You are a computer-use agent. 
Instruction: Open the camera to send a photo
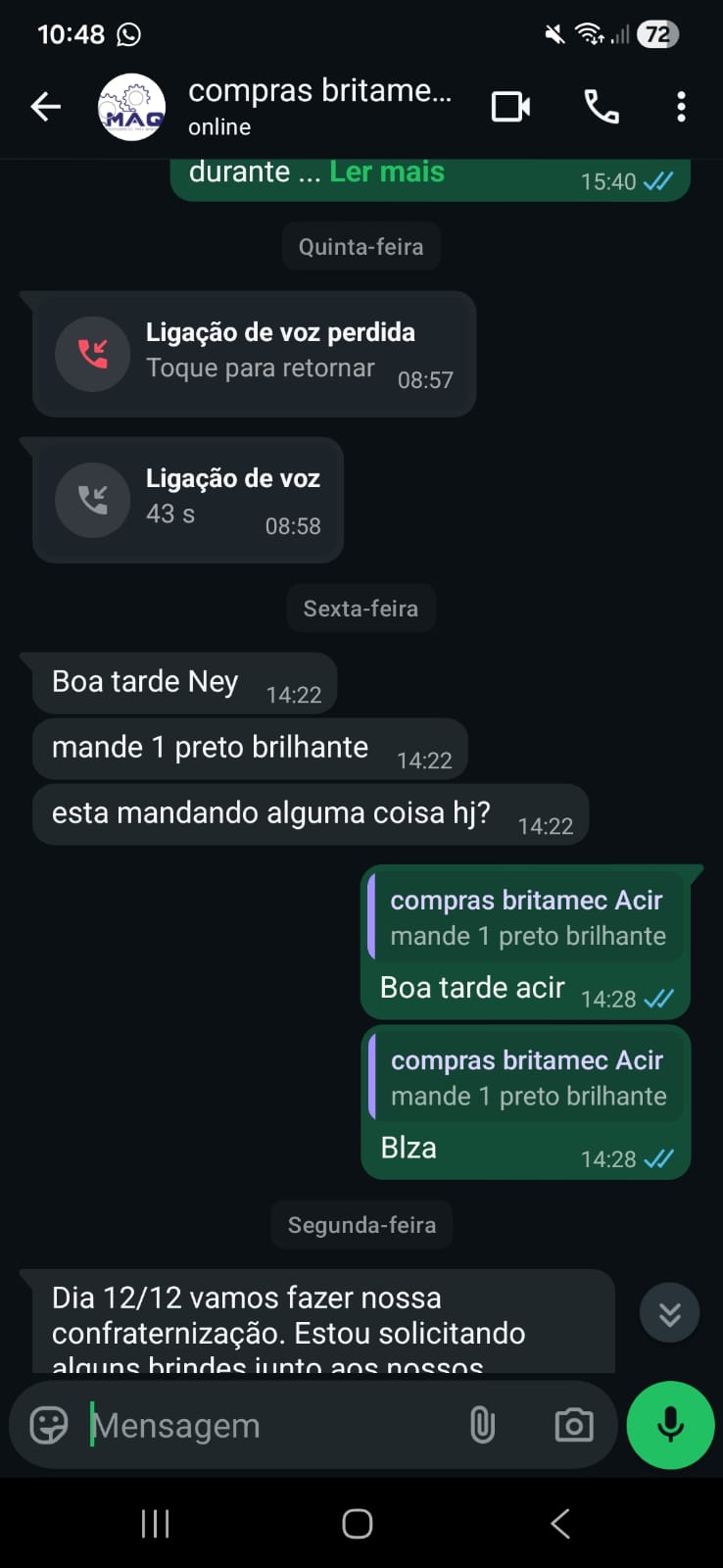(x=574, y=1425)
